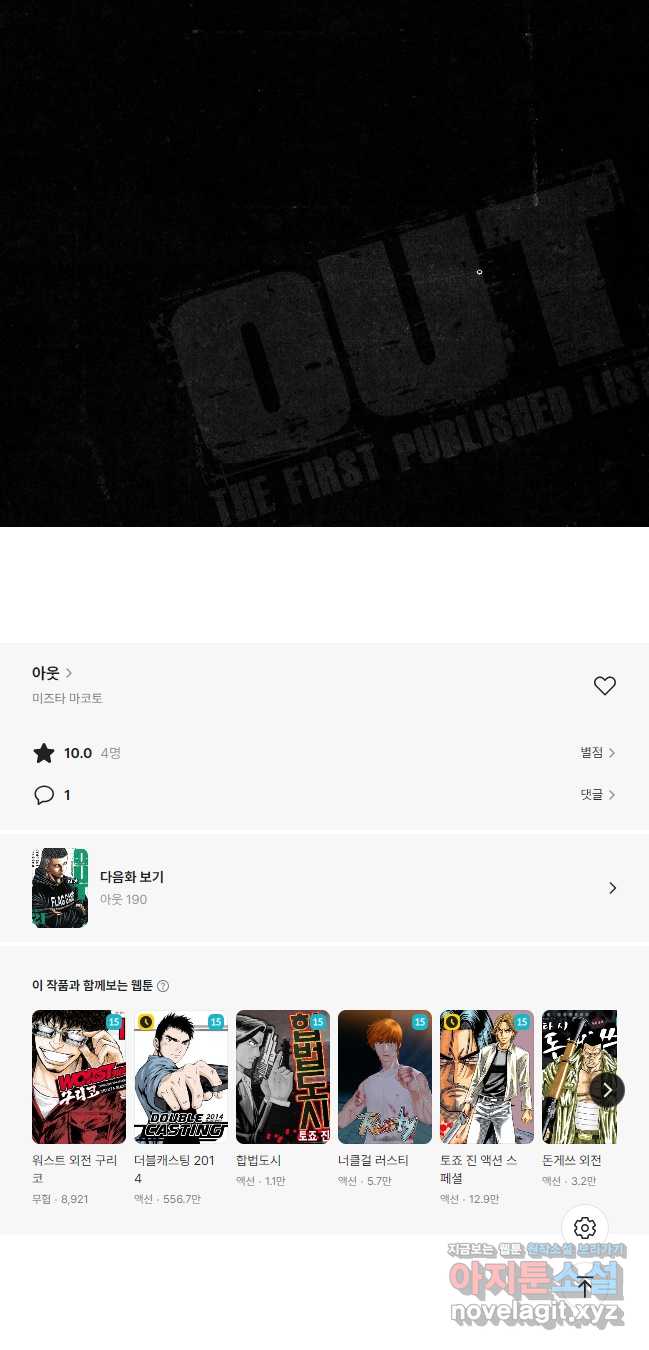
Task: Jump back to top of page
Action: (585, 1288)
